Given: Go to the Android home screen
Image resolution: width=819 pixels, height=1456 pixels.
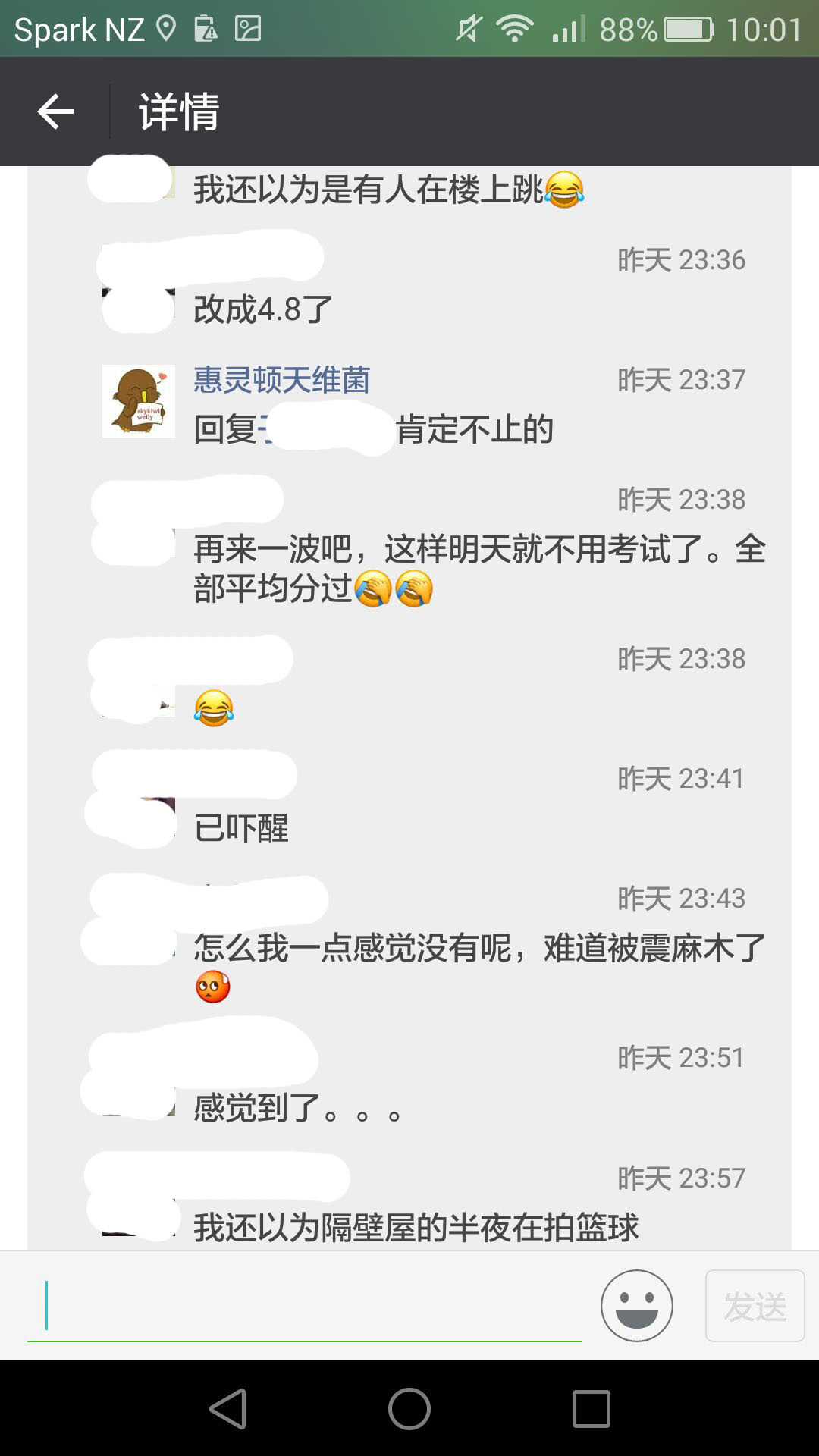Looking at the screenshot, I should tap(409, 1409).
